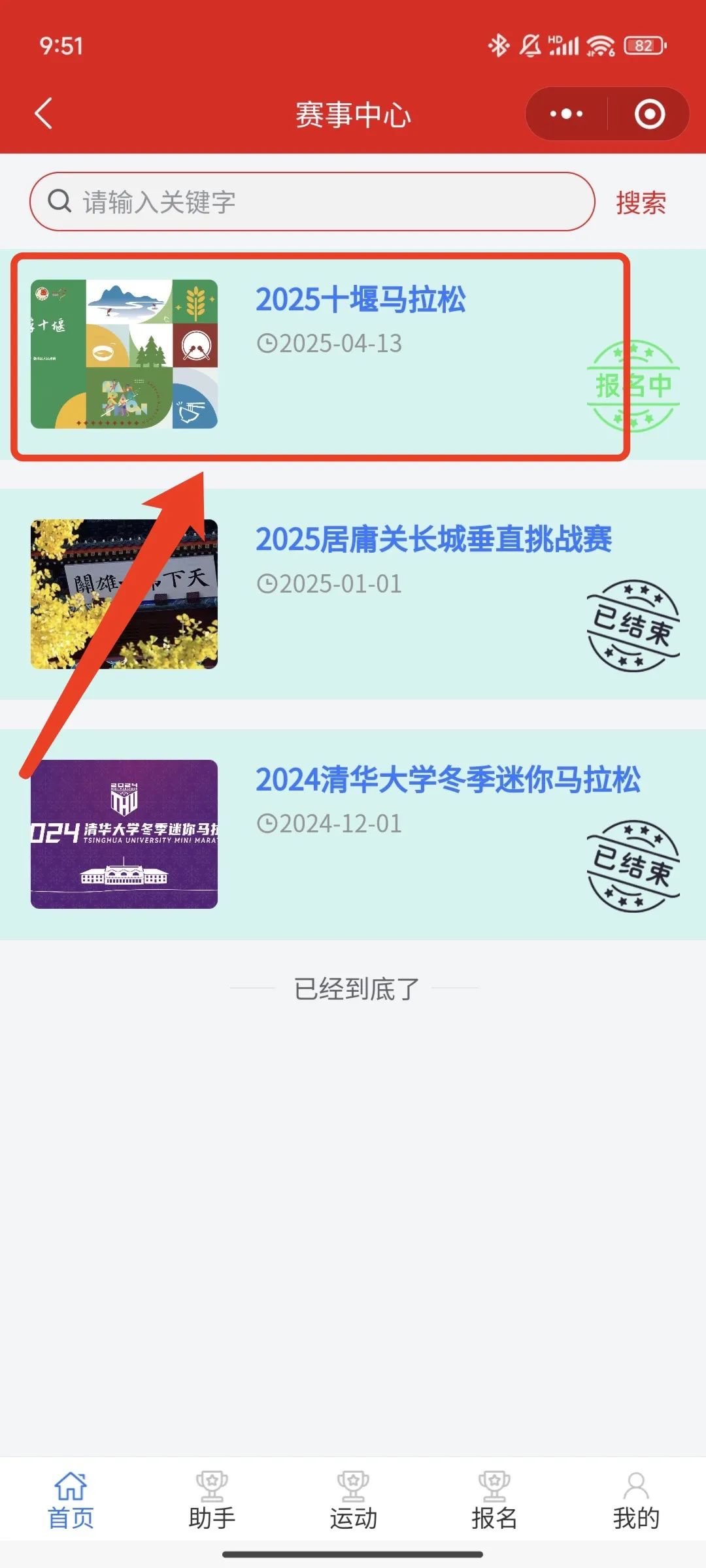Go to the 运动 tab
706x1568 pixels.
tap(353, 1501)
